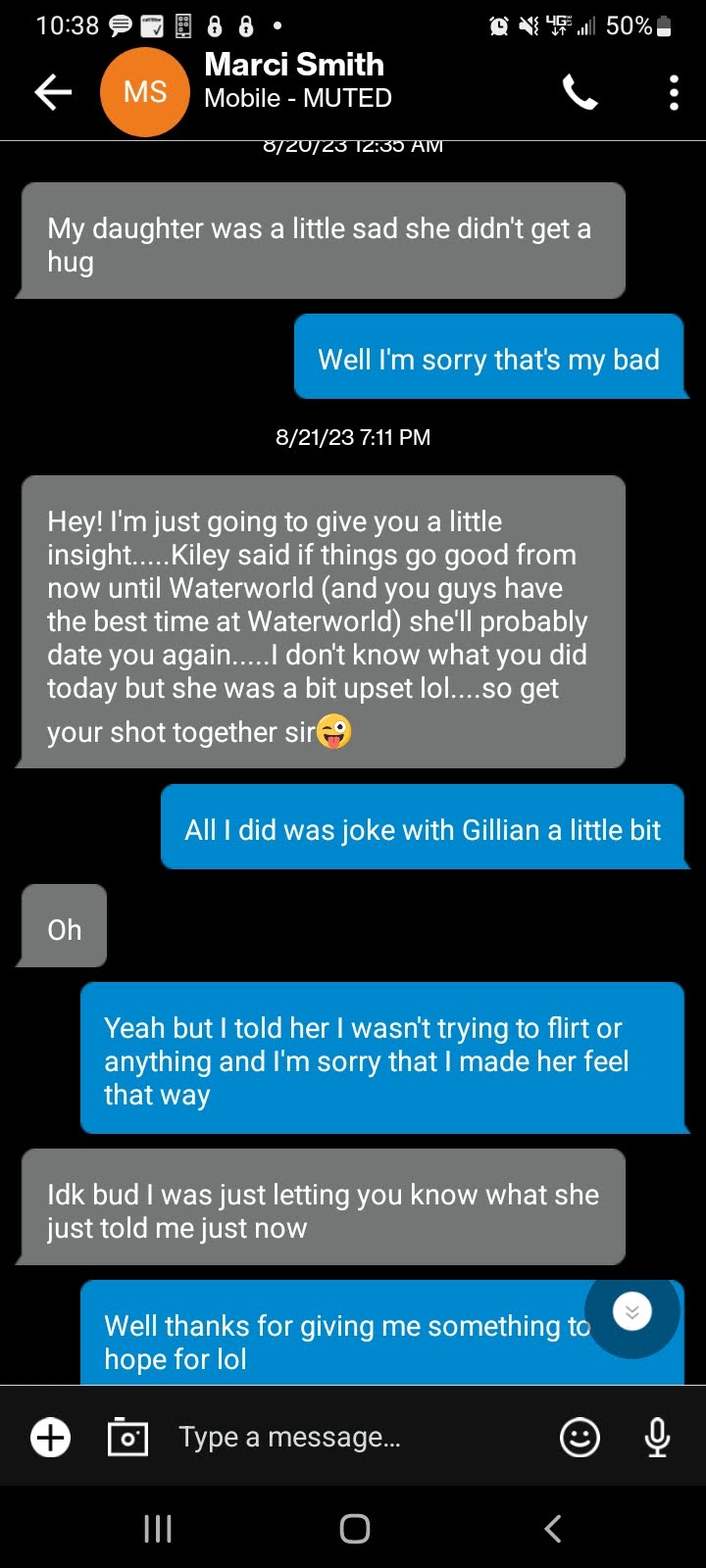Open the plus attachment menu
This screenshot has width=706, height=1568.
(51, 1438)
